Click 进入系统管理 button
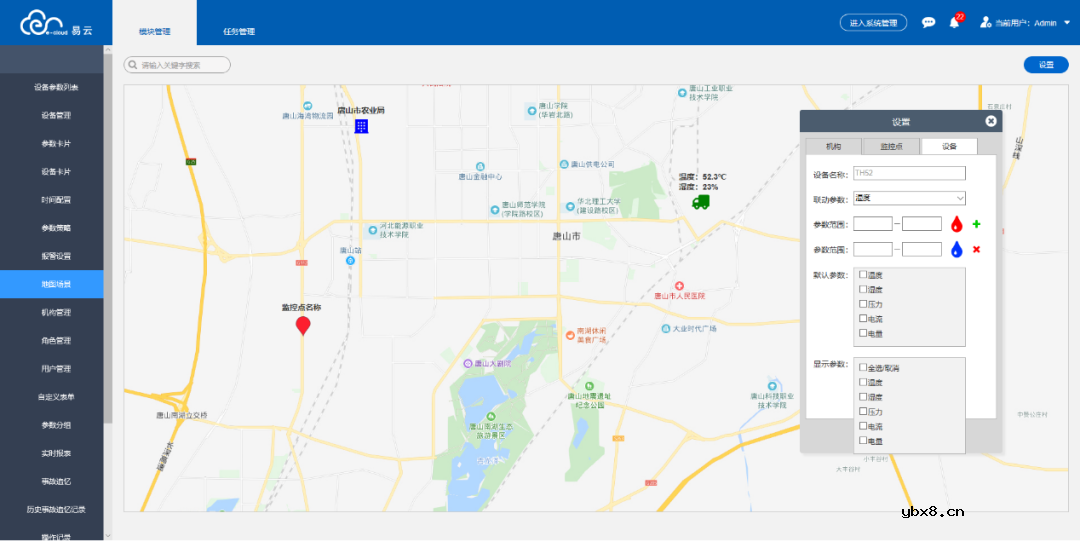 [x=873, y=22]
